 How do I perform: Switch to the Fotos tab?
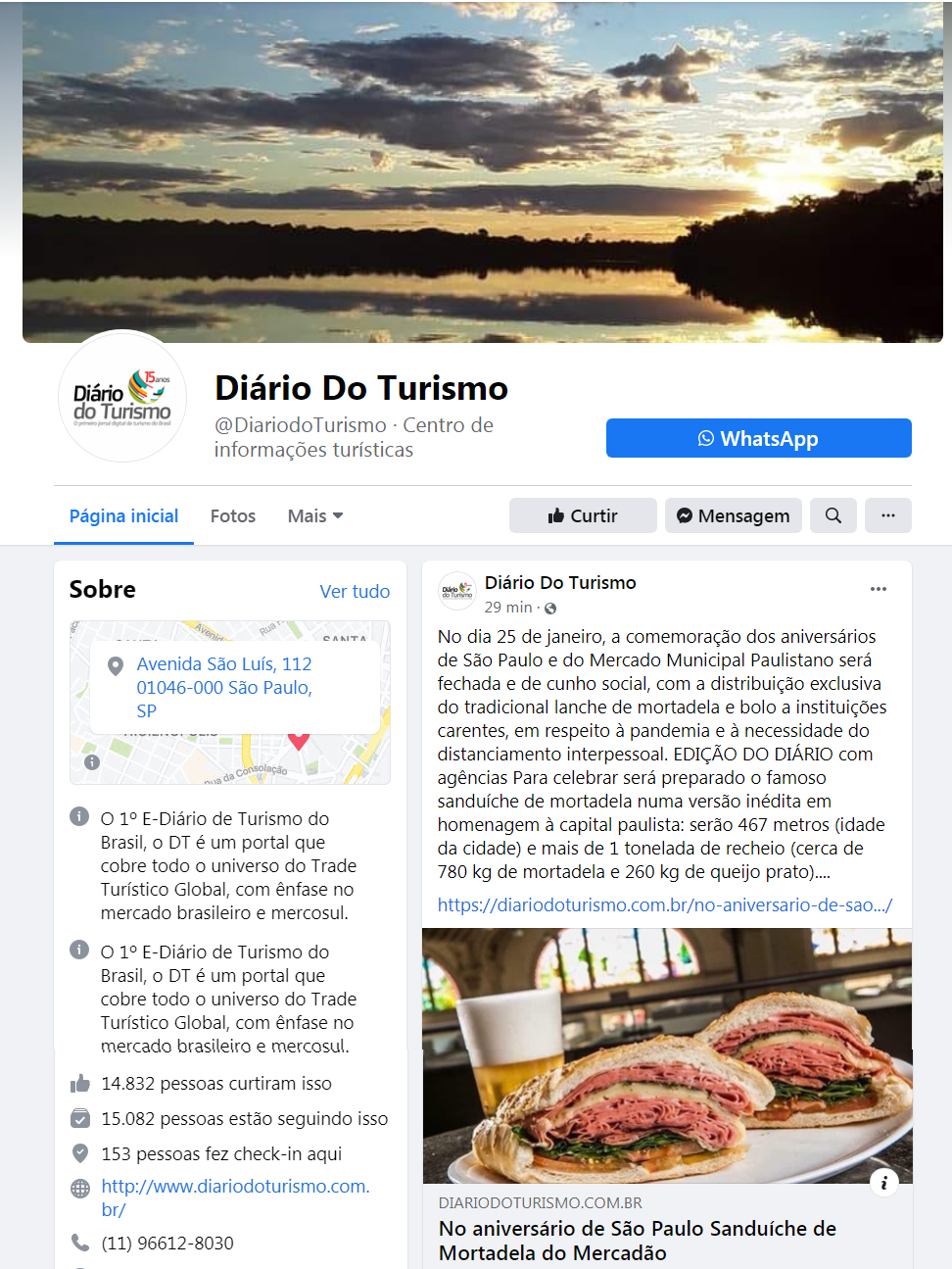click(x=233, y=516)
